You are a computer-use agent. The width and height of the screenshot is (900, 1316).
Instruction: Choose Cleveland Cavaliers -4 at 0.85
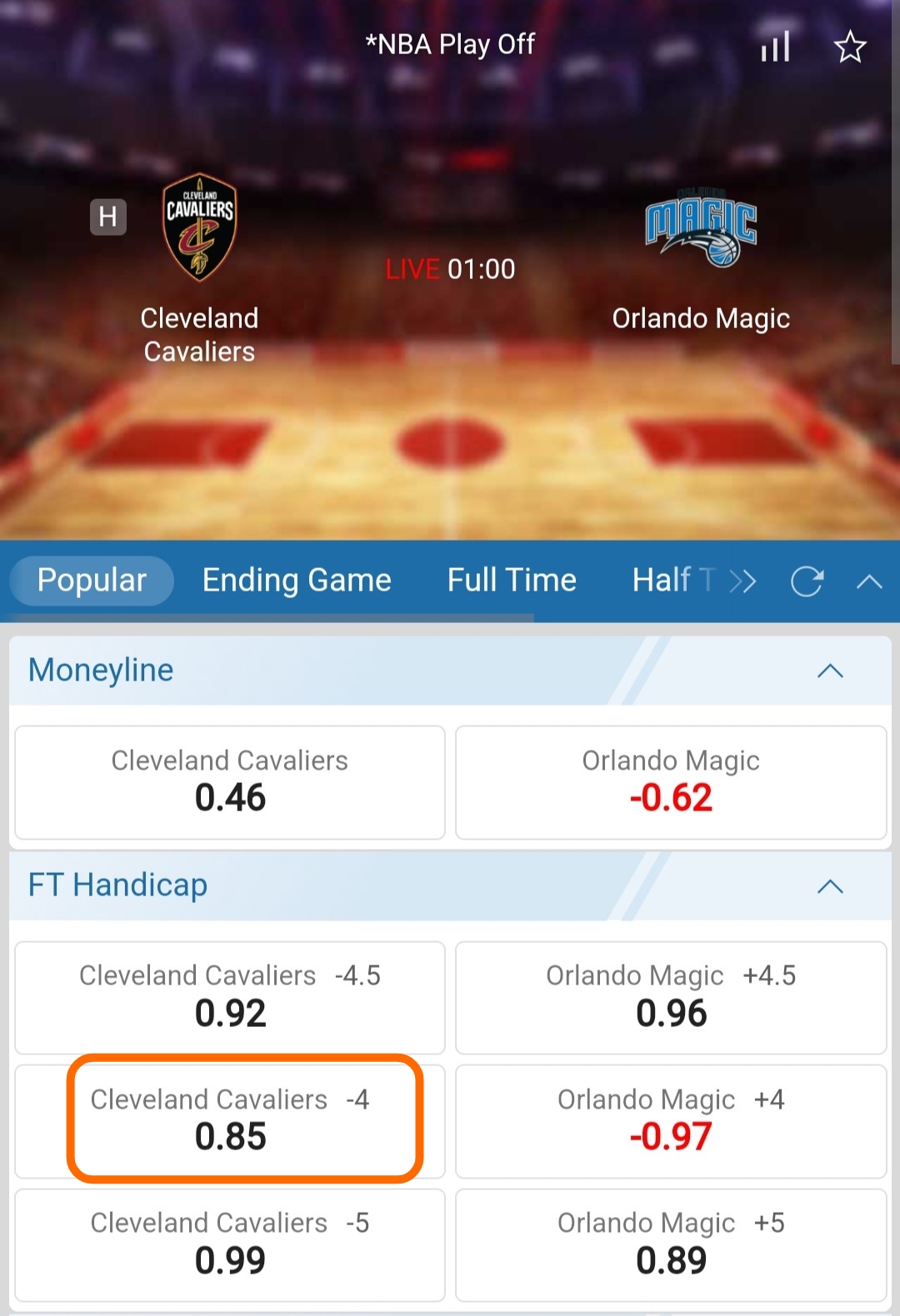(230, 1120)
